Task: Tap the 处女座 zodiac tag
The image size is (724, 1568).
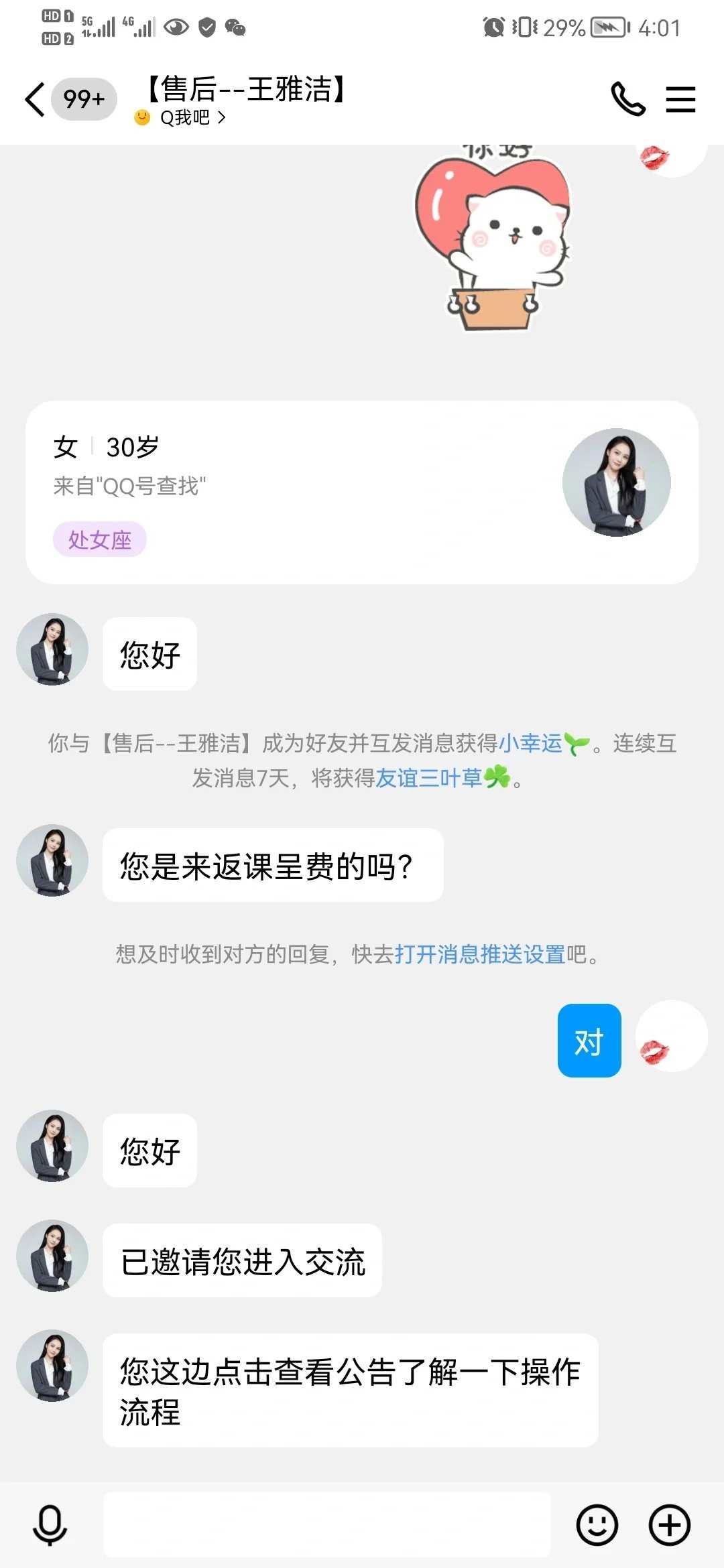Action: [99, 538]
